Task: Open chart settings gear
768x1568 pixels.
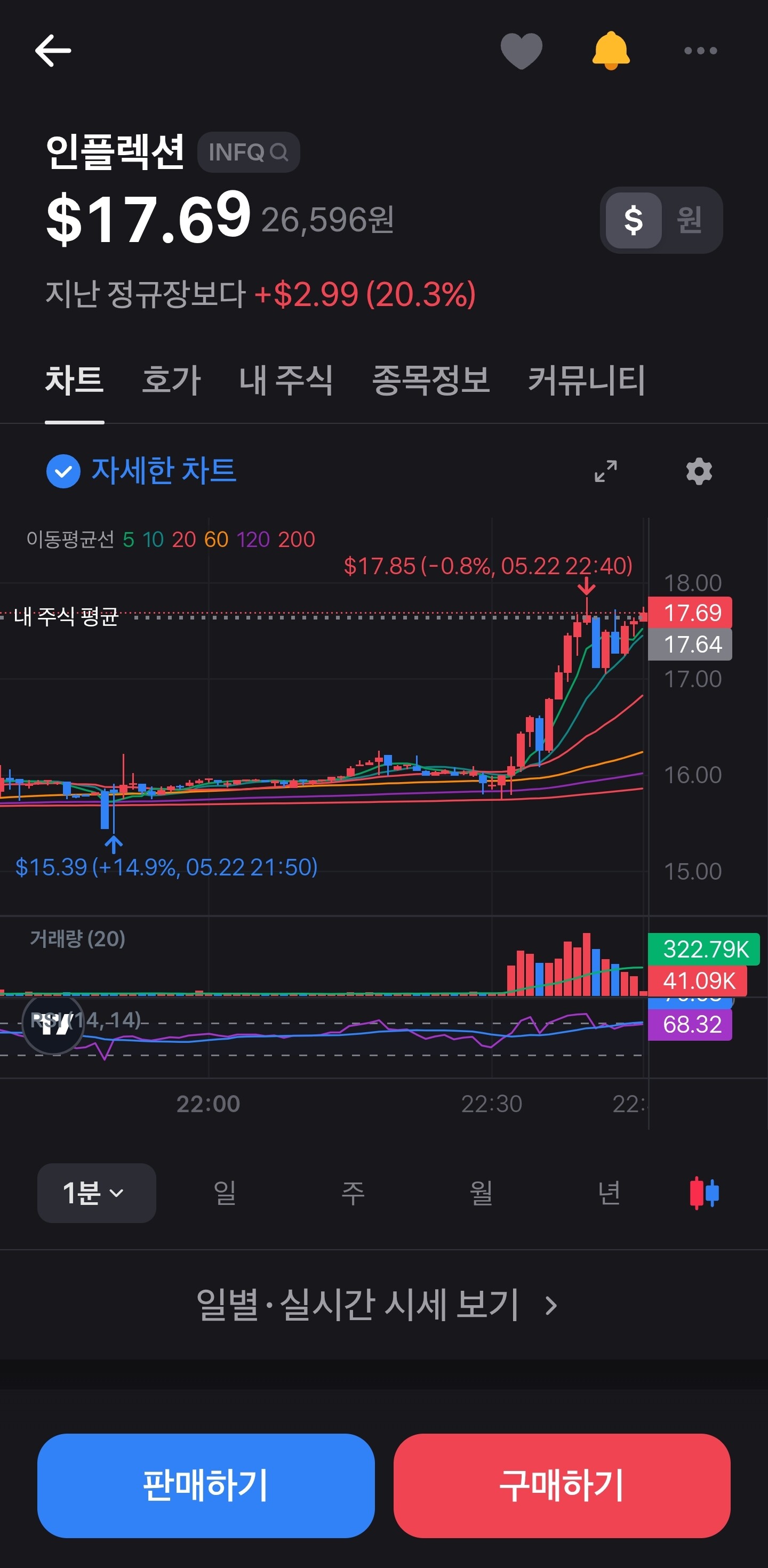Action: [699, 471]
